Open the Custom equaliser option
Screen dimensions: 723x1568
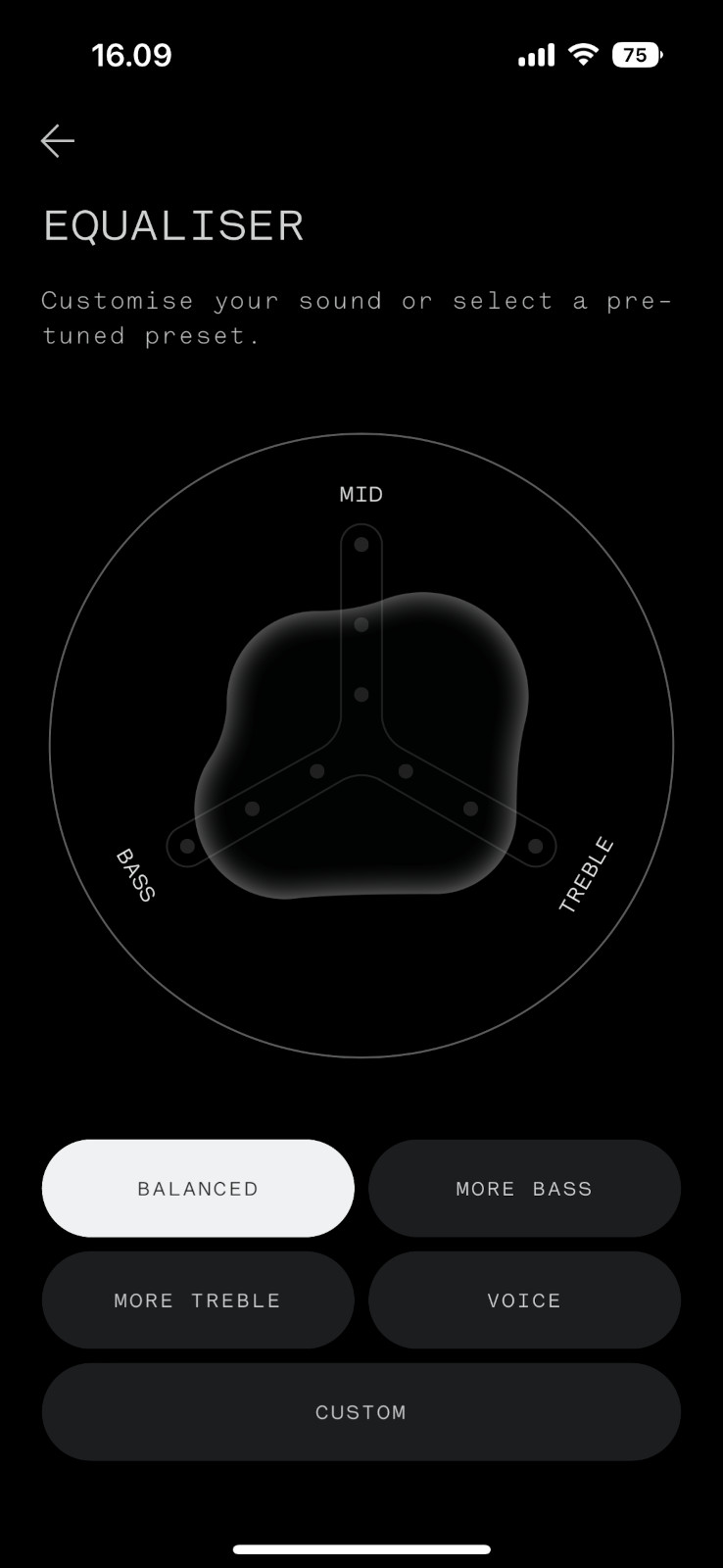coord(361,1411)
